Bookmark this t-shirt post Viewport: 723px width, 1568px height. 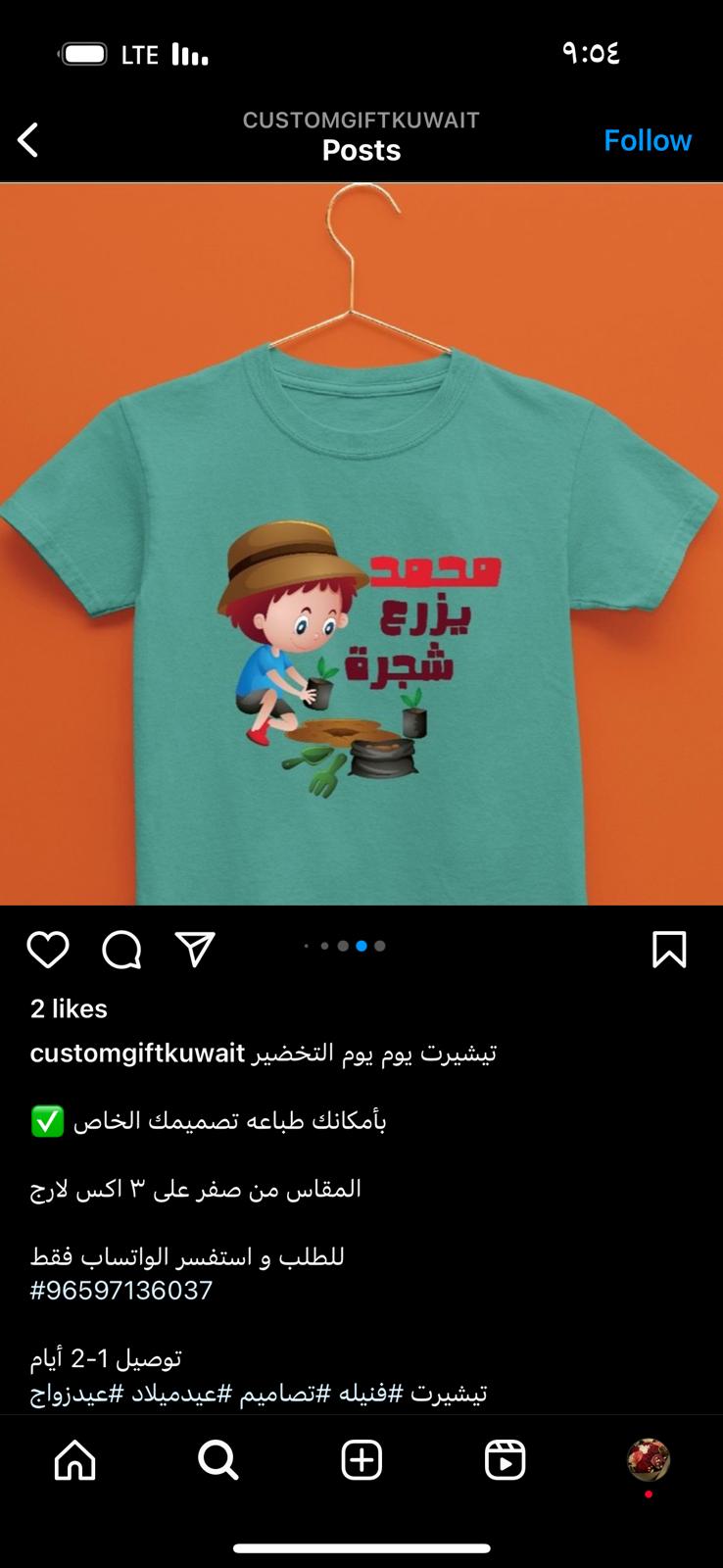(x=669, y=950)
